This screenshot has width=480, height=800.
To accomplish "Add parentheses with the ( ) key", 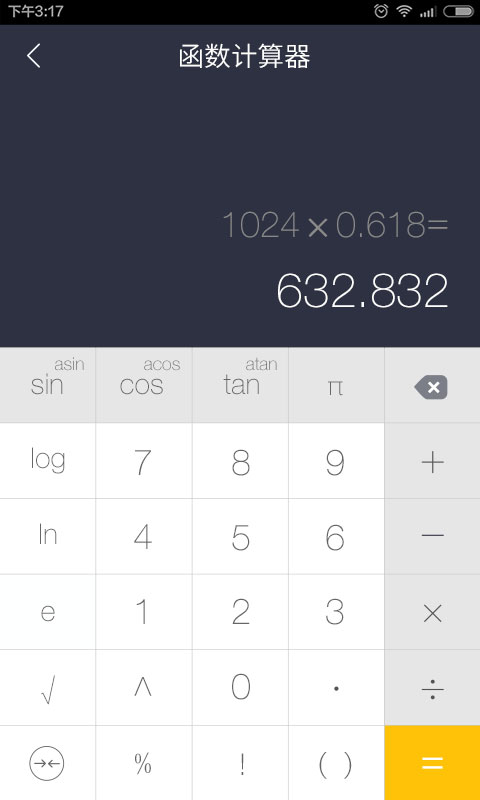I will pyautogui.click(x=336, y=763).
